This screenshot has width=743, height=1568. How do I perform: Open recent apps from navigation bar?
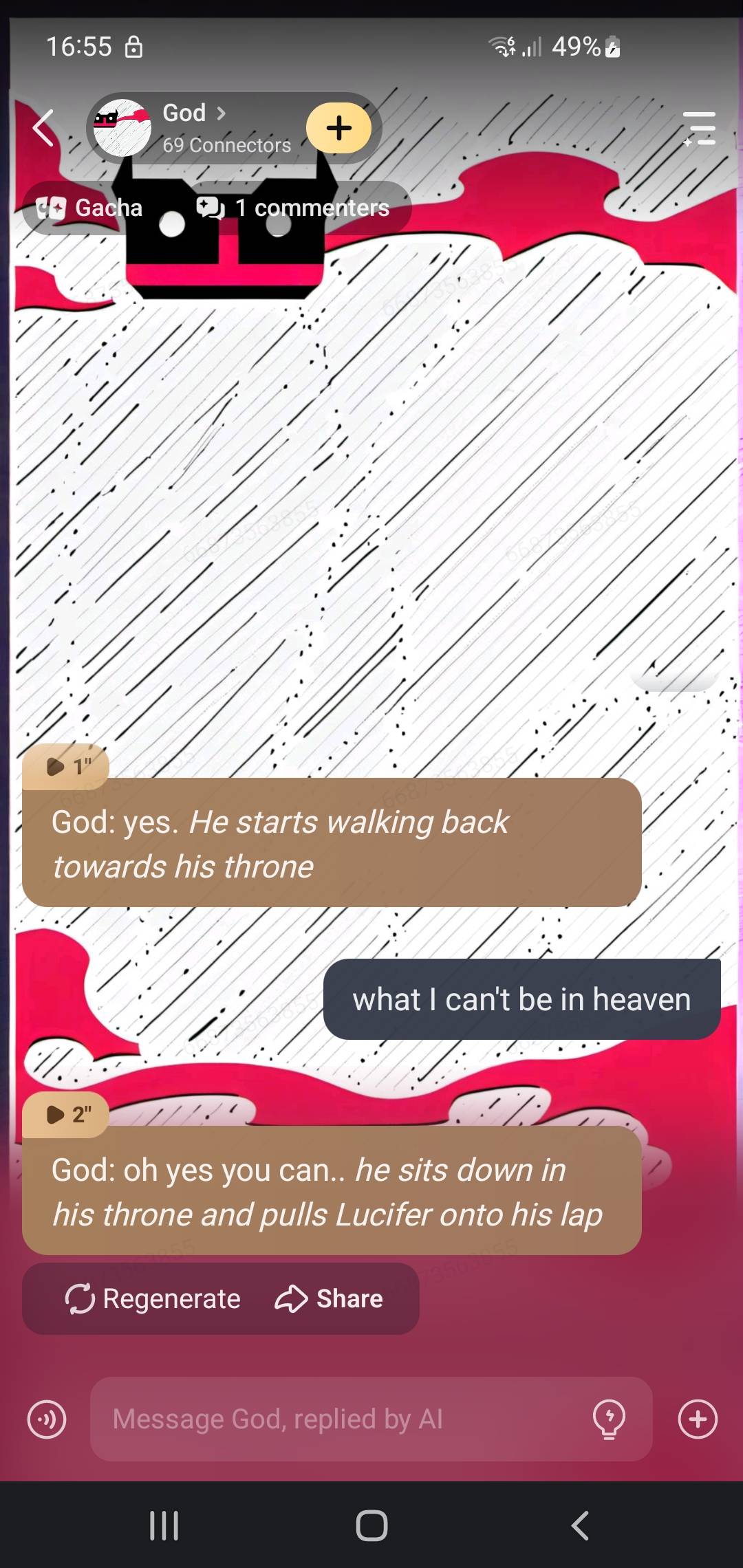pos(164,1525)
